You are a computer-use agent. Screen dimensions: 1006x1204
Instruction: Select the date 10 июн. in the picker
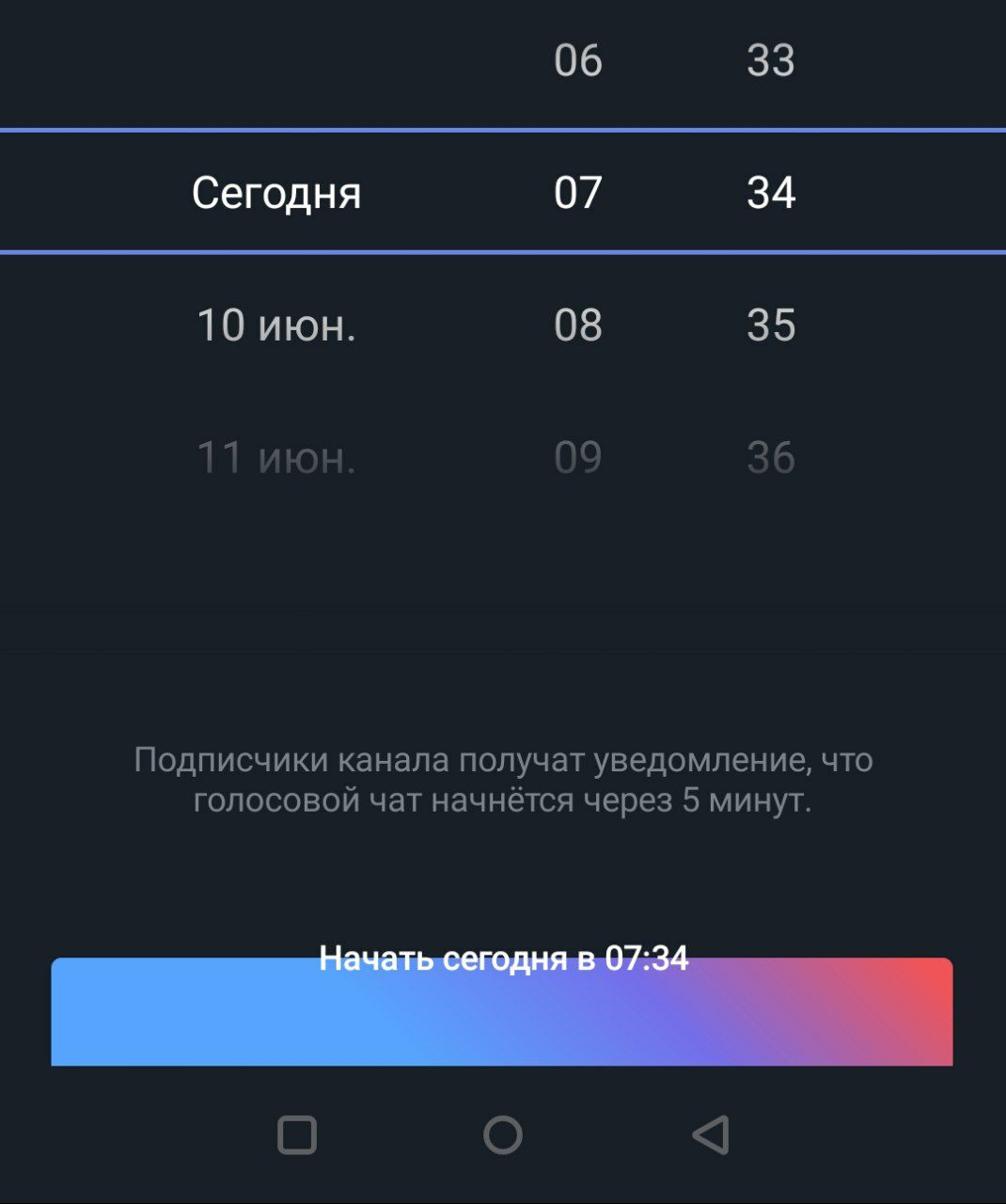[x=276, y=325]
